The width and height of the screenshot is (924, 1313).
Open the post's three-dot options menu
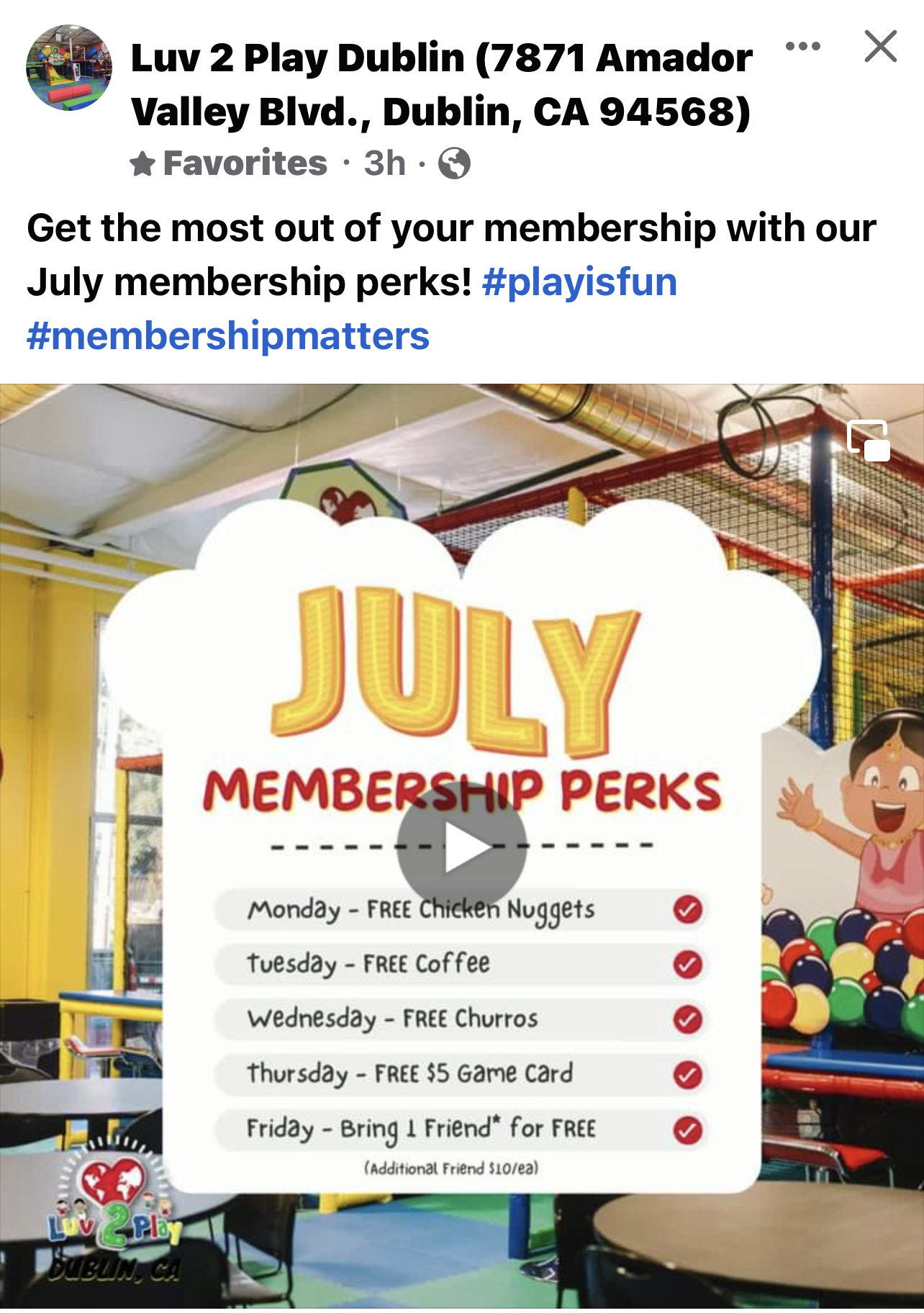(802, 47)
